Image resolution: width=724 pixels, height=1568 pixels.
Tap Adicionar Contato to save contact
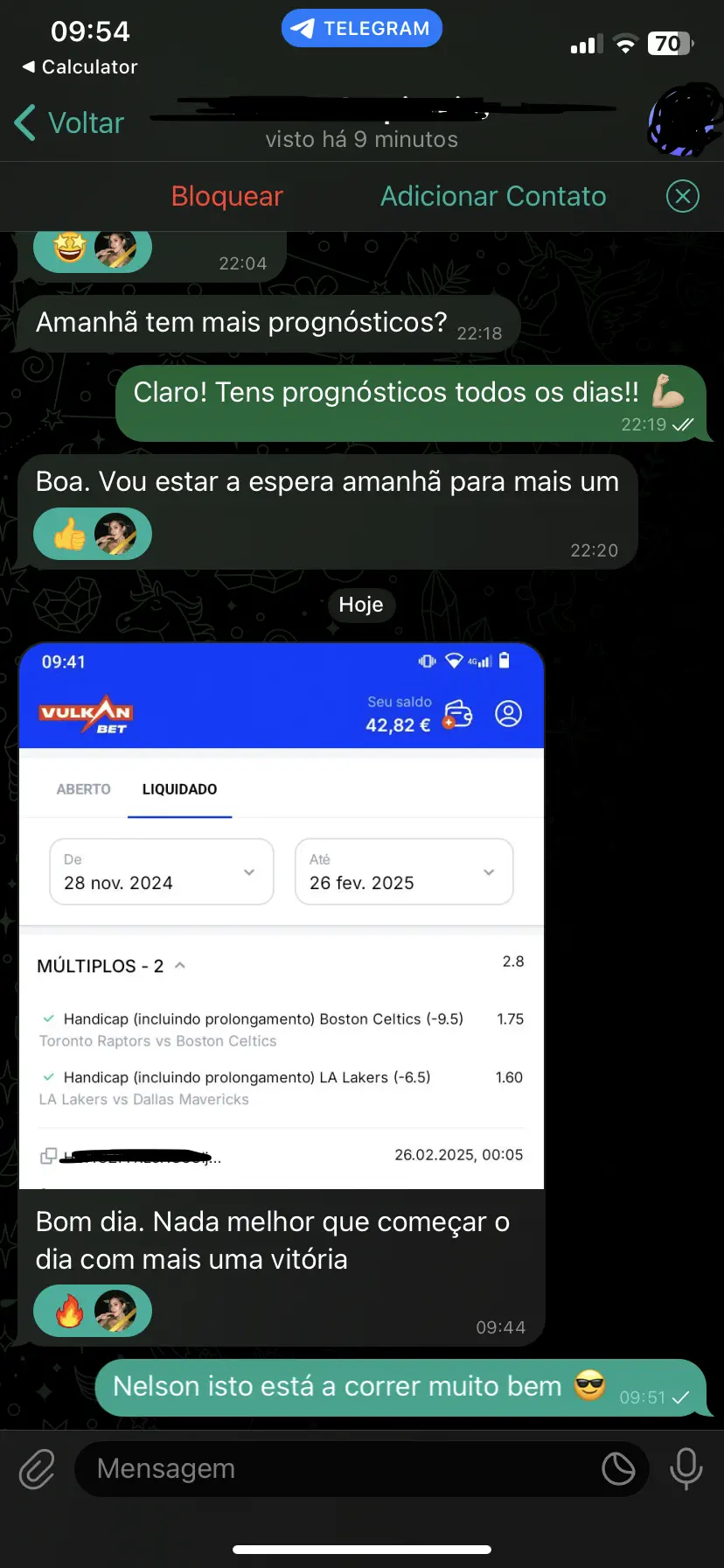coord(492,196)
